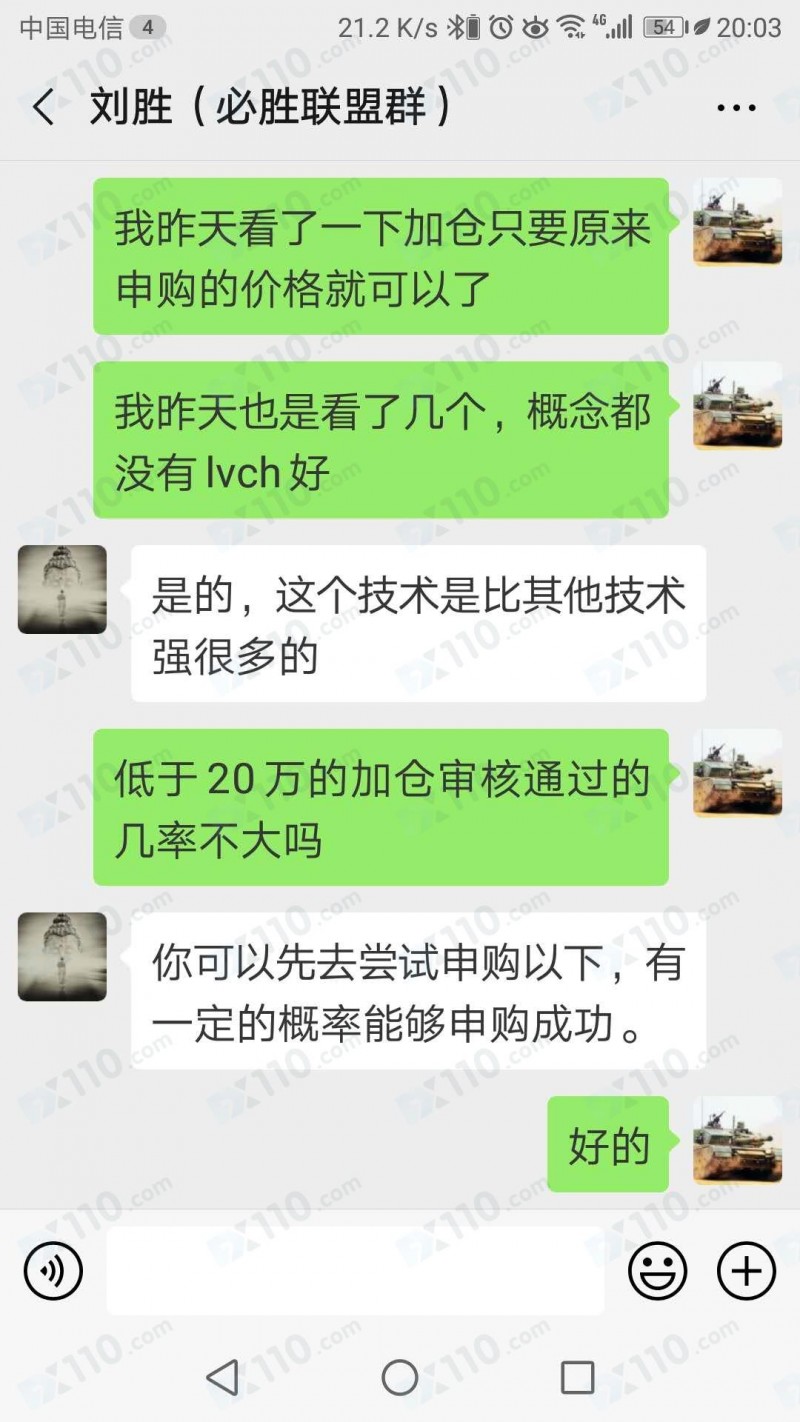Image resolution: width=800 pixels, height=1422 pixels.
Task: Tap the alarm clock status bar icon
Action: point(500,27)
